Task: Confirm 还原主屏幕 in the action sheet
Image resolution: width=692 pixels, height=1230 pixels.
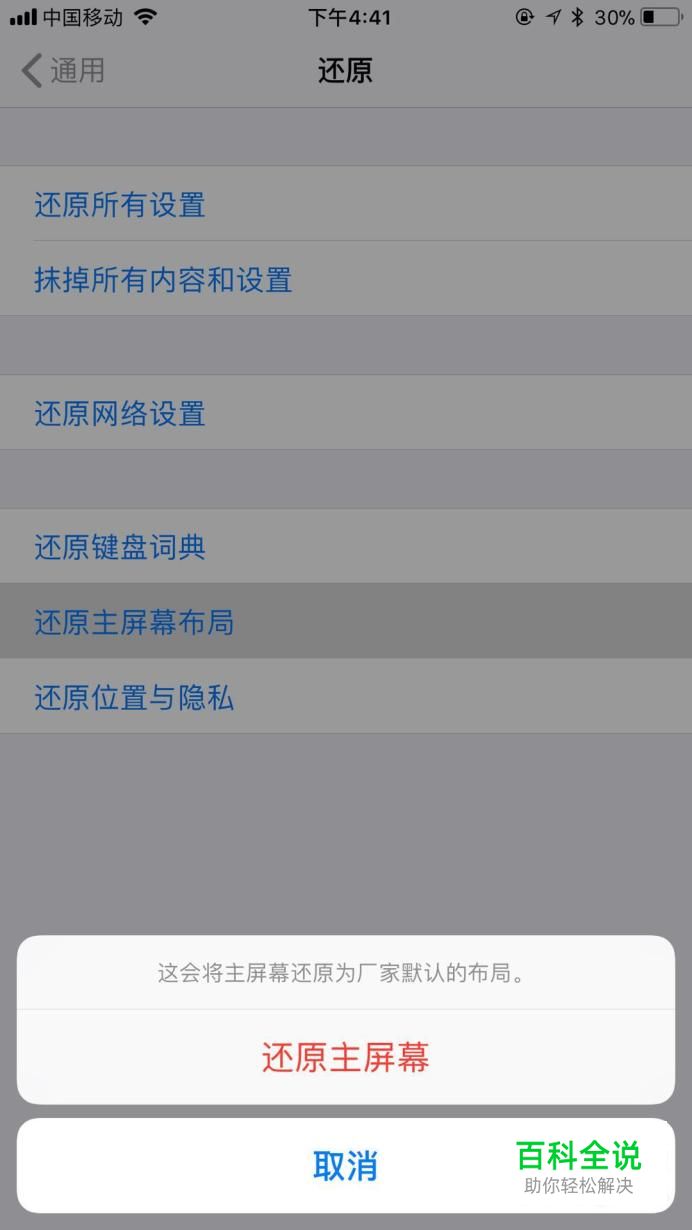Action: tap(345, 1057)
